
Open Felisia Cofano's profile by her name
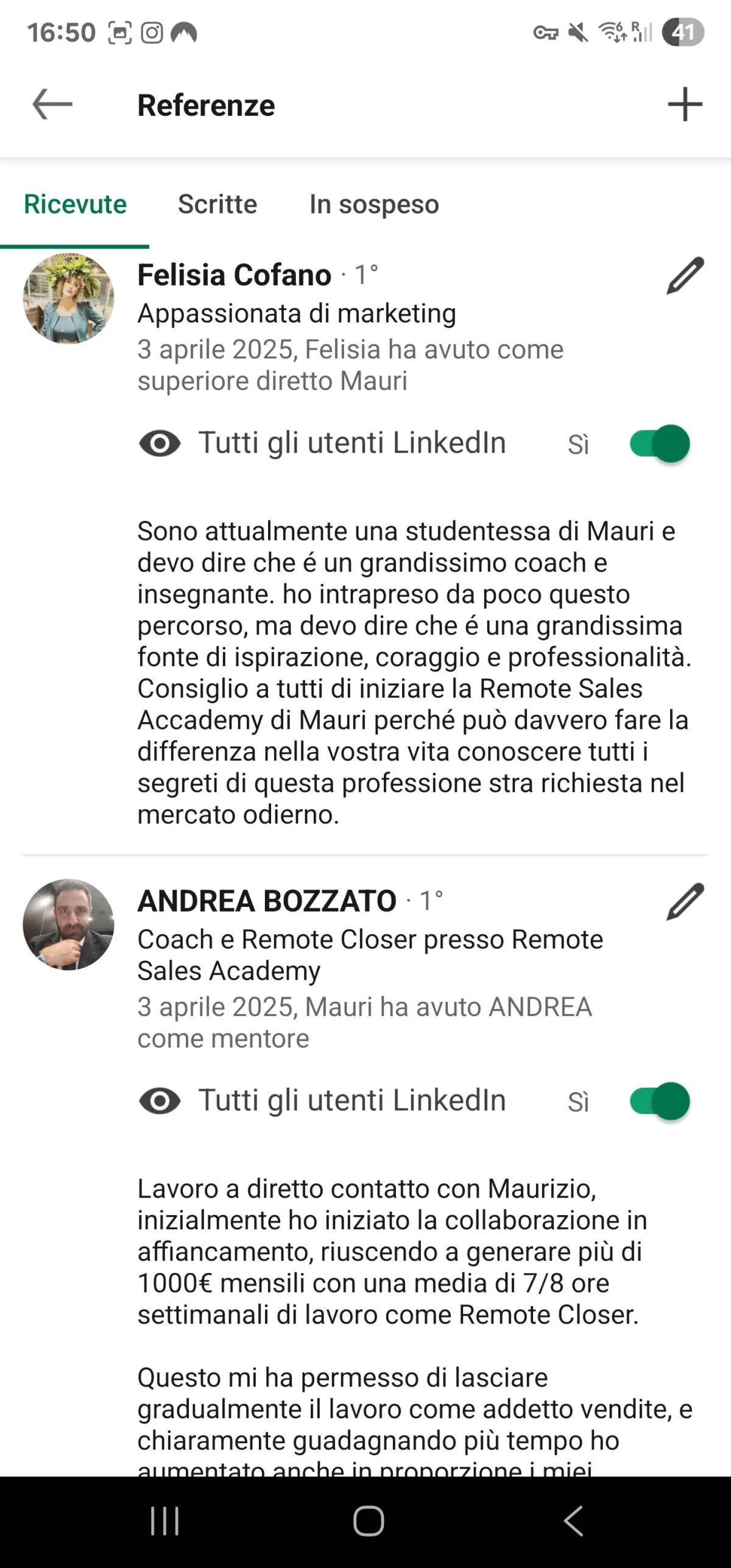click(x=235, y=275)
